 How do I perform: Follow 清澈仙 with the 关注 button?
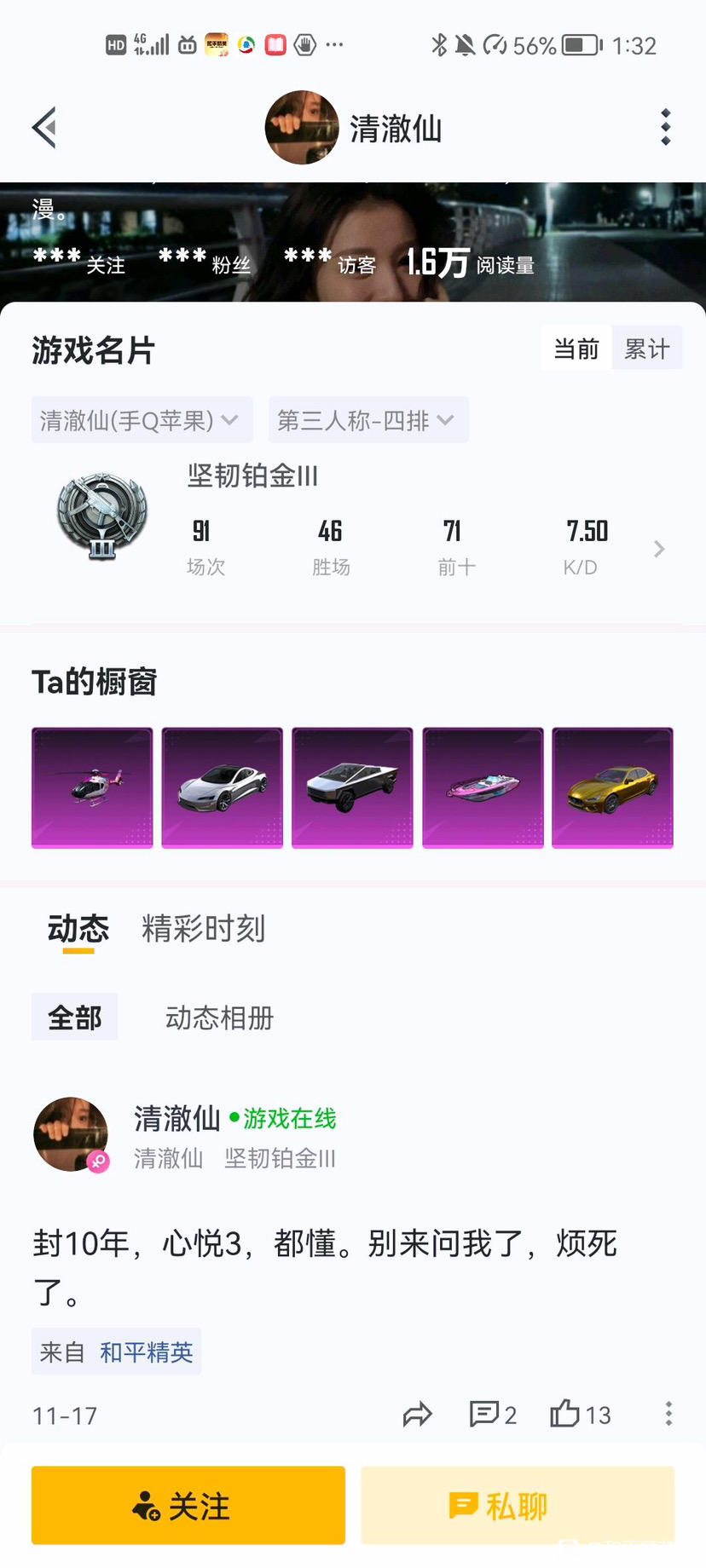(x=188, y=1506)
